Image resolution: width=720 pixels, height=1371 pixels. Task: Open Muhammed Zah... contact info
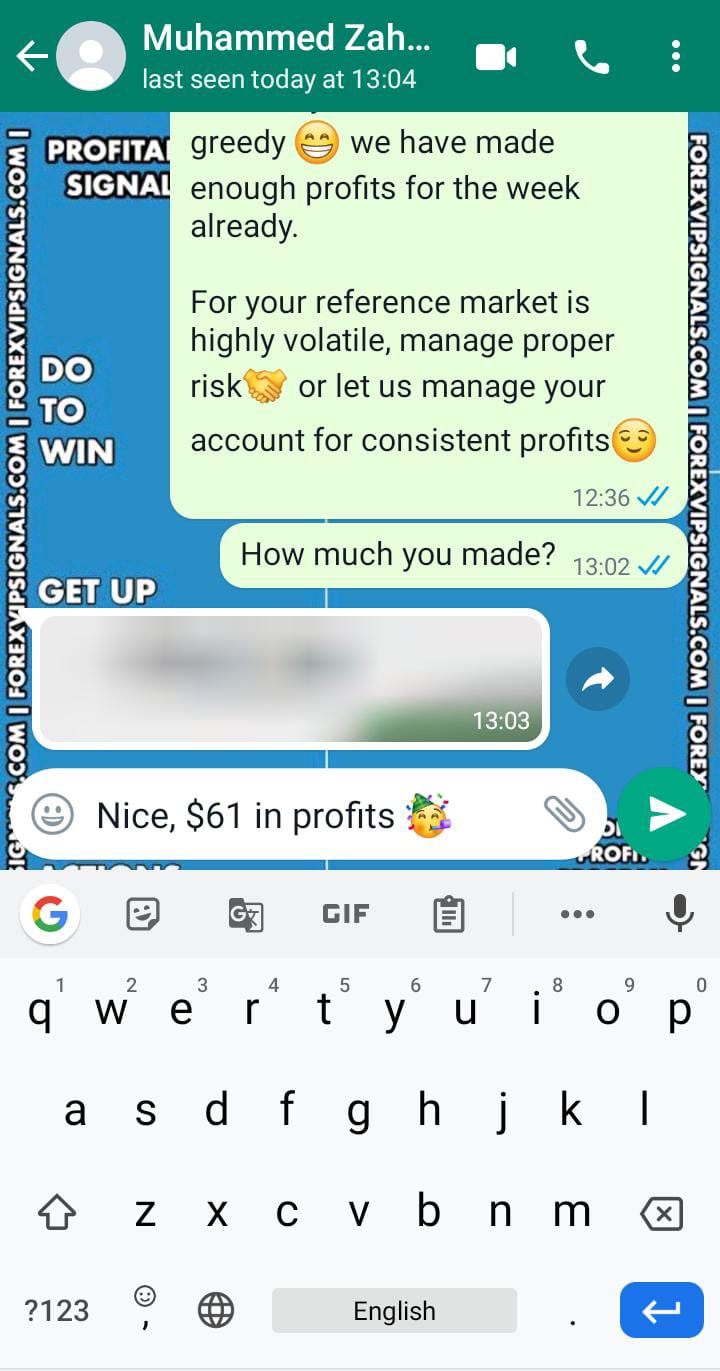click(x=287, y=56)
